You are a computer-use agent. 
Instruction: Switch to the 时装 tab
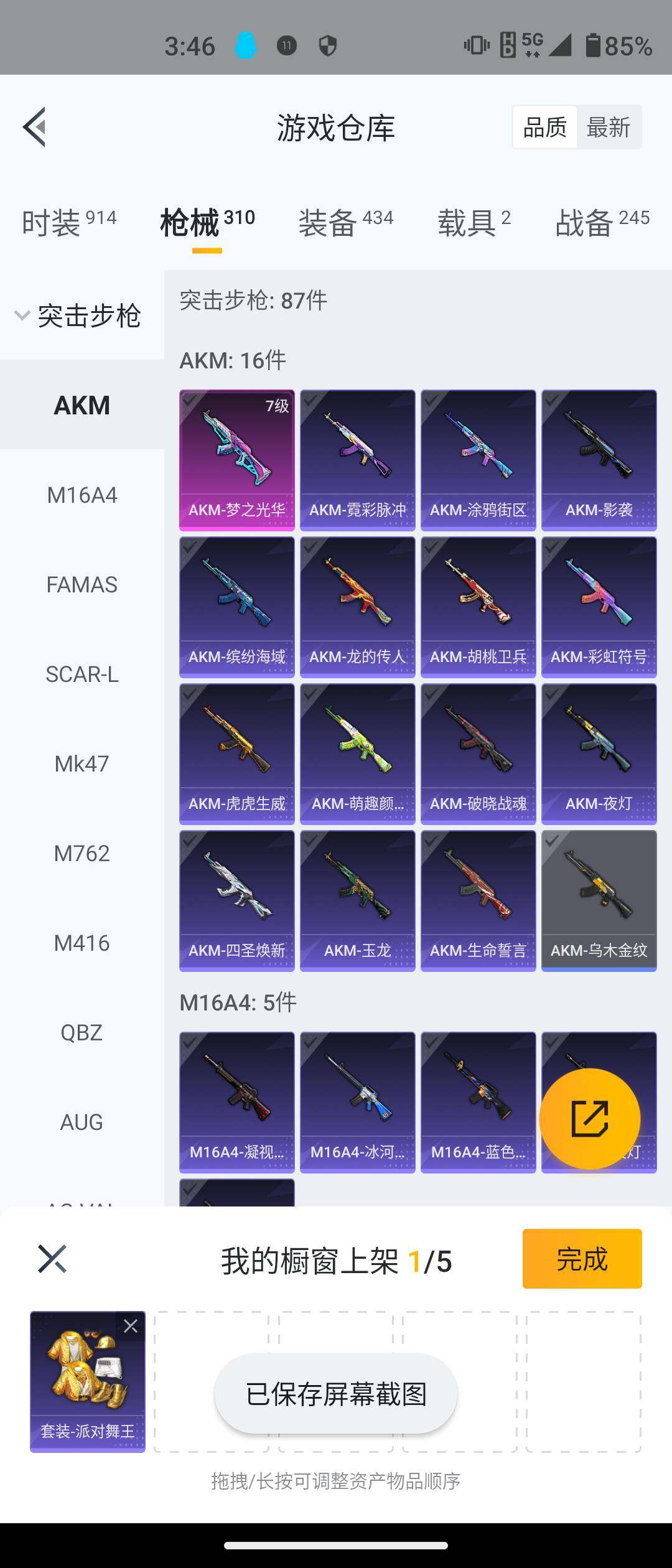[x=68, y=222]
